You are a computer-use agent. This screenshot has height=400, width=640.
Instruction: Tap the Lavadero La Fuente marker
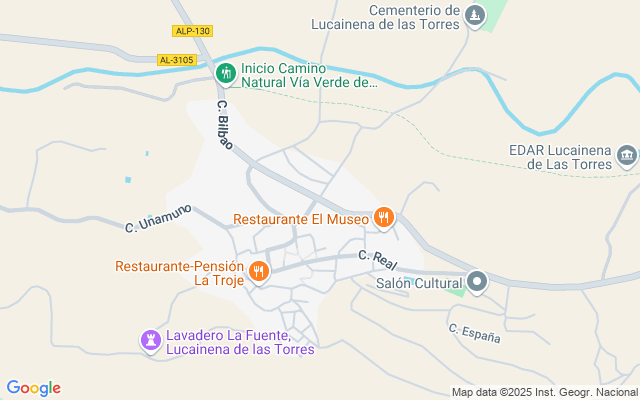151,341
